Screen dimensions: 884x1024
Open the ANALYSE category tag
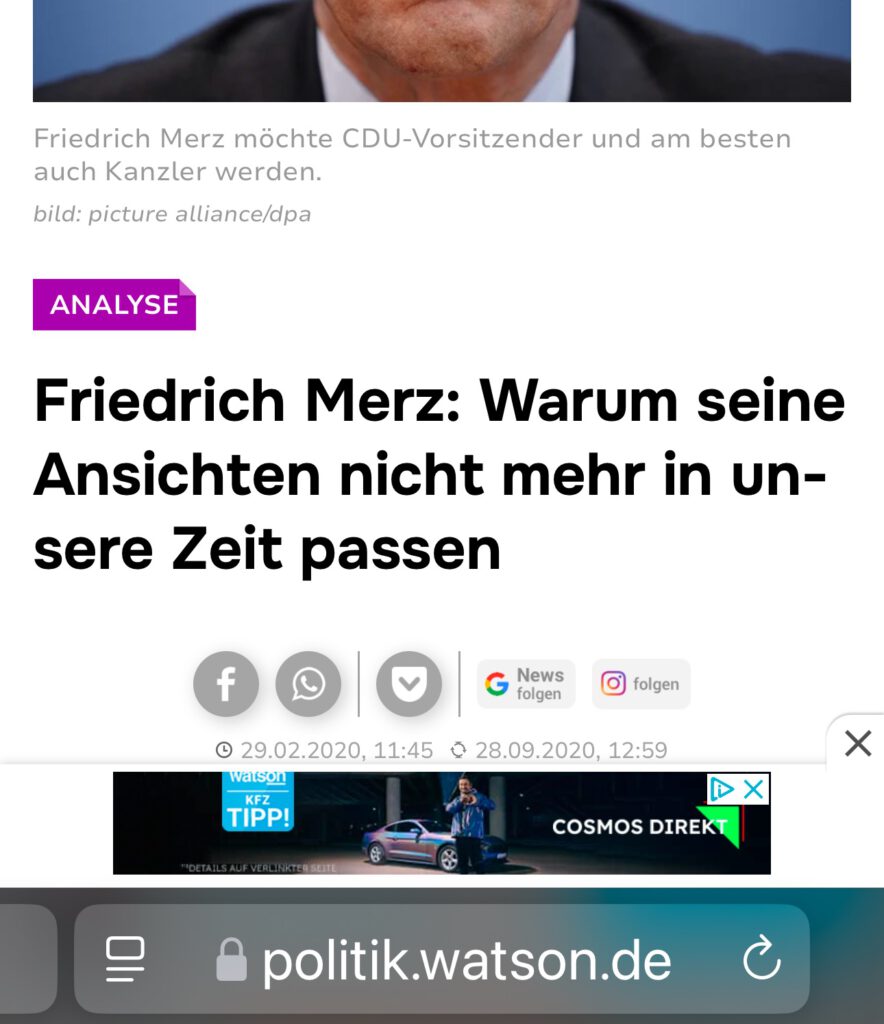(x=114, y=305)
